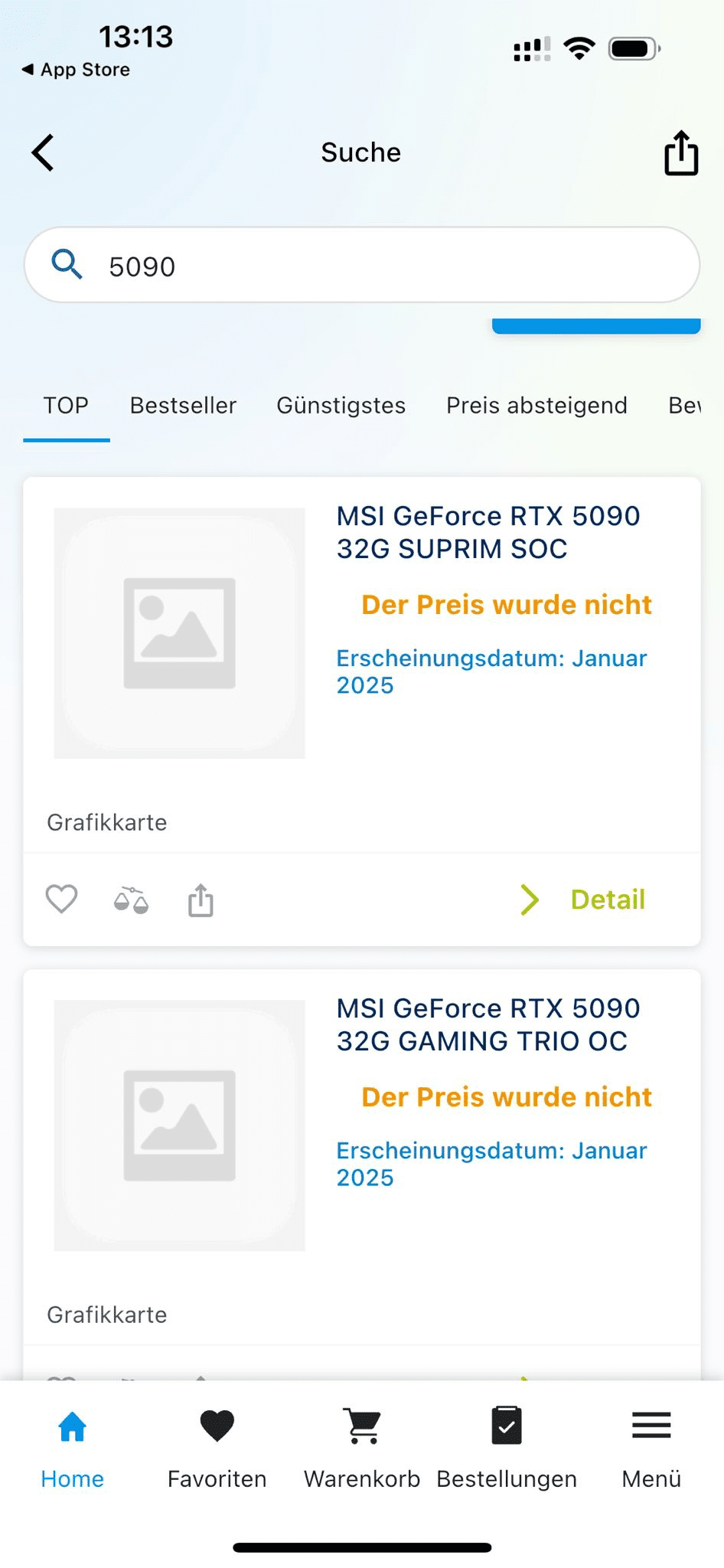Open Detail for the SUPRIM SOC card
This screenshot has width=724, height=1568.
(x=585, y=900)
